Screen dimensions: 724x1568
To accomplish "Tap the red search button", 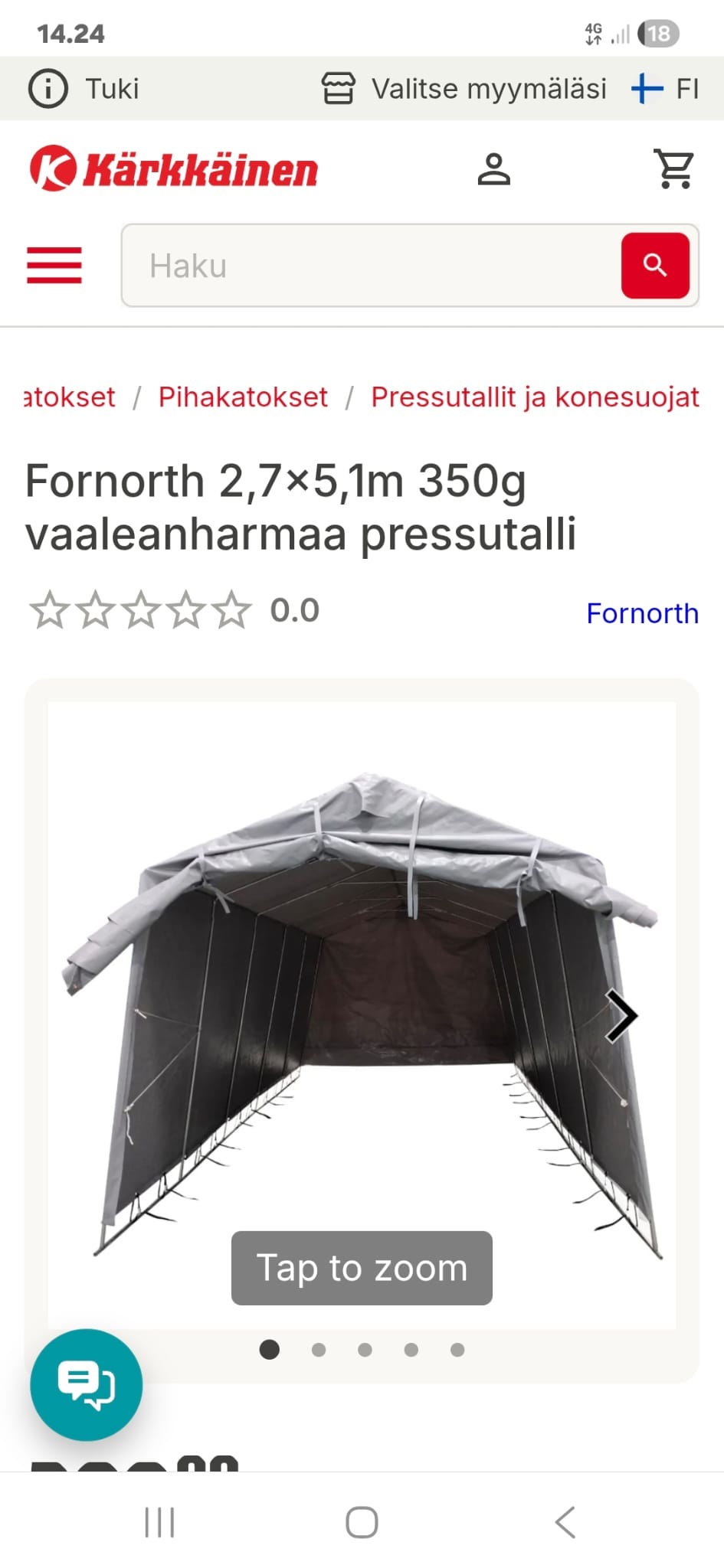I will coord(655,266).
